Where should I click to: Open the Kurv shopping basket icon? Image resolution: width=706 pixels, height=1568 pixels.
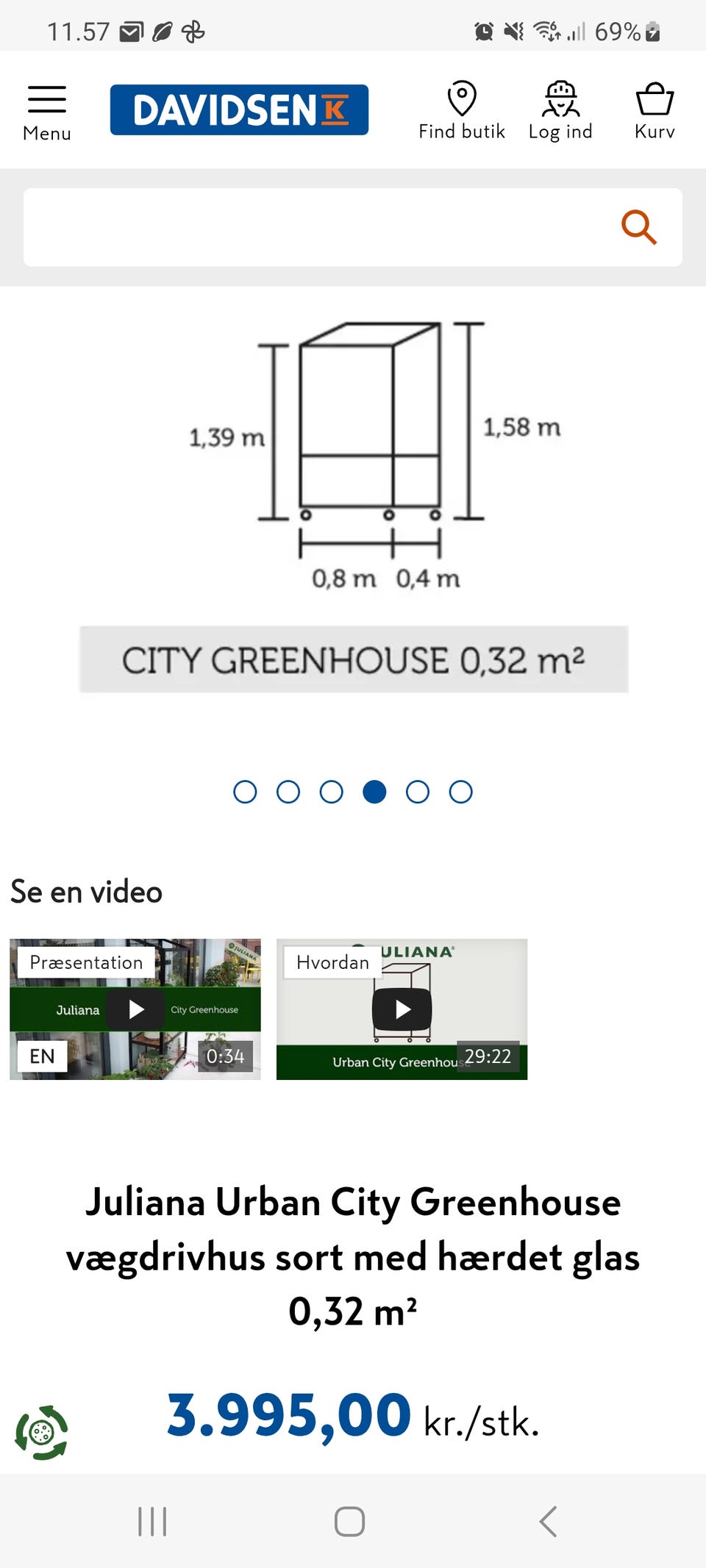click(654, 99)
